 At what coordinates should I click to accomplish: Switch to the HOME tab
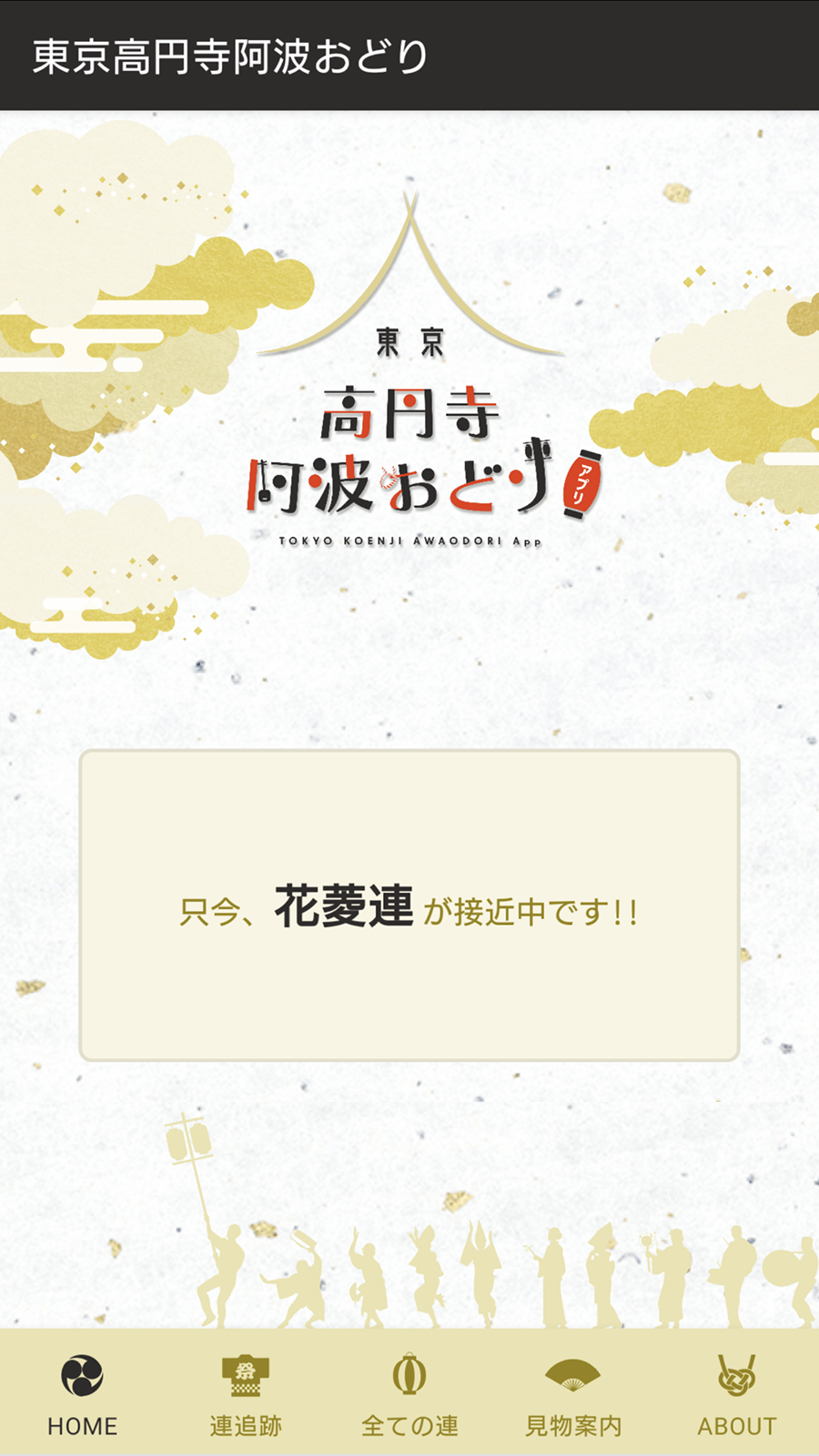(x=82, y=1394)
